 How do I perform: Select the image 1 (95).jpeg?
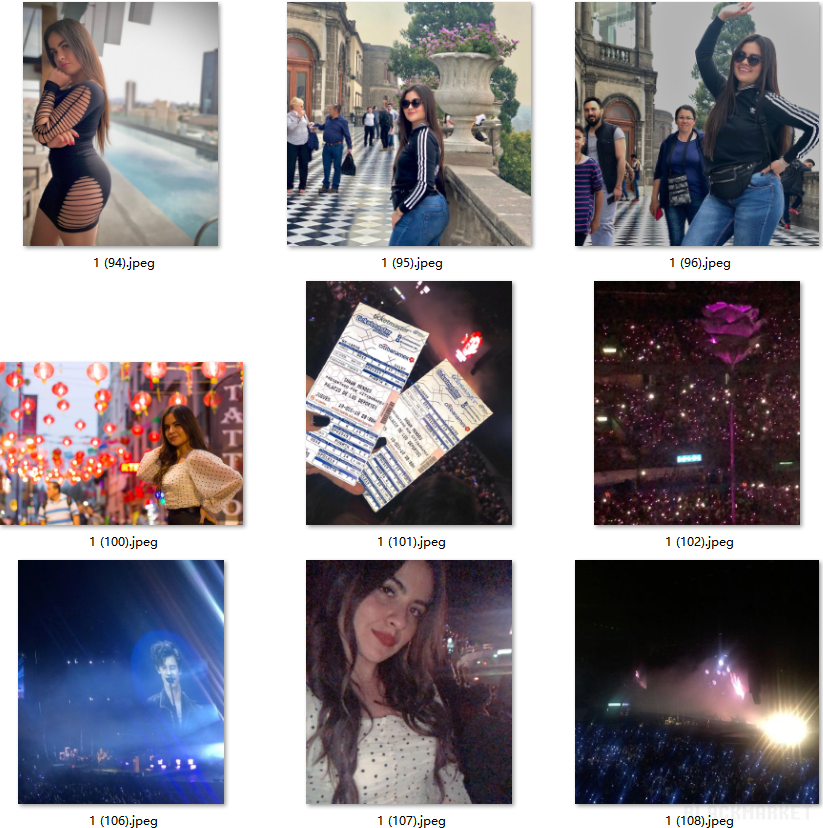(409, 124)
